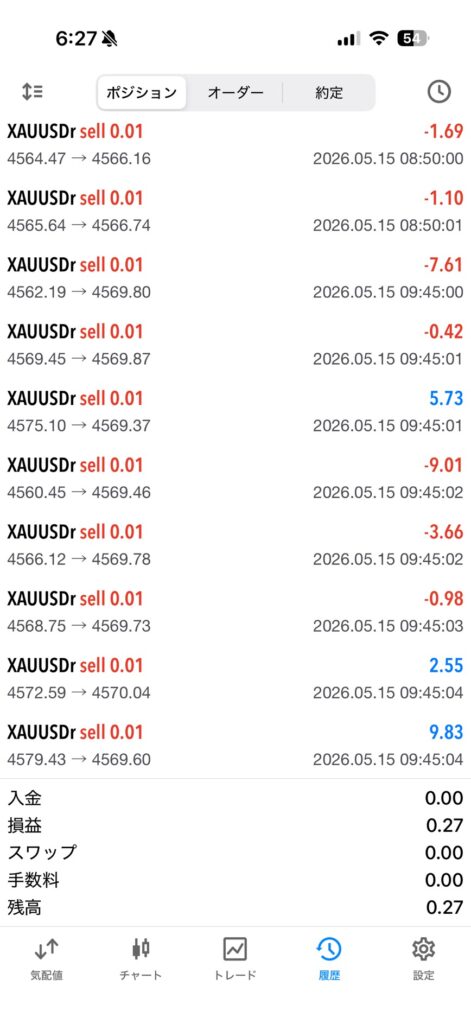Open the history period clock icon
Image resolution: width=471 pixels, height=1024 pixels.
(x=439, y=92)
